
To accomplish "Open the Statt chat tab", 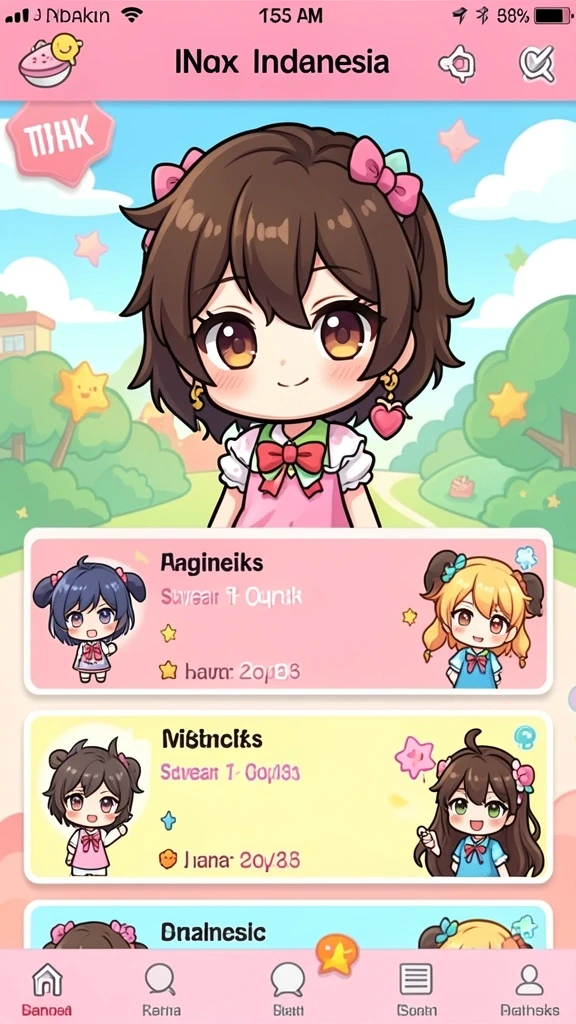I will [288, 987].
